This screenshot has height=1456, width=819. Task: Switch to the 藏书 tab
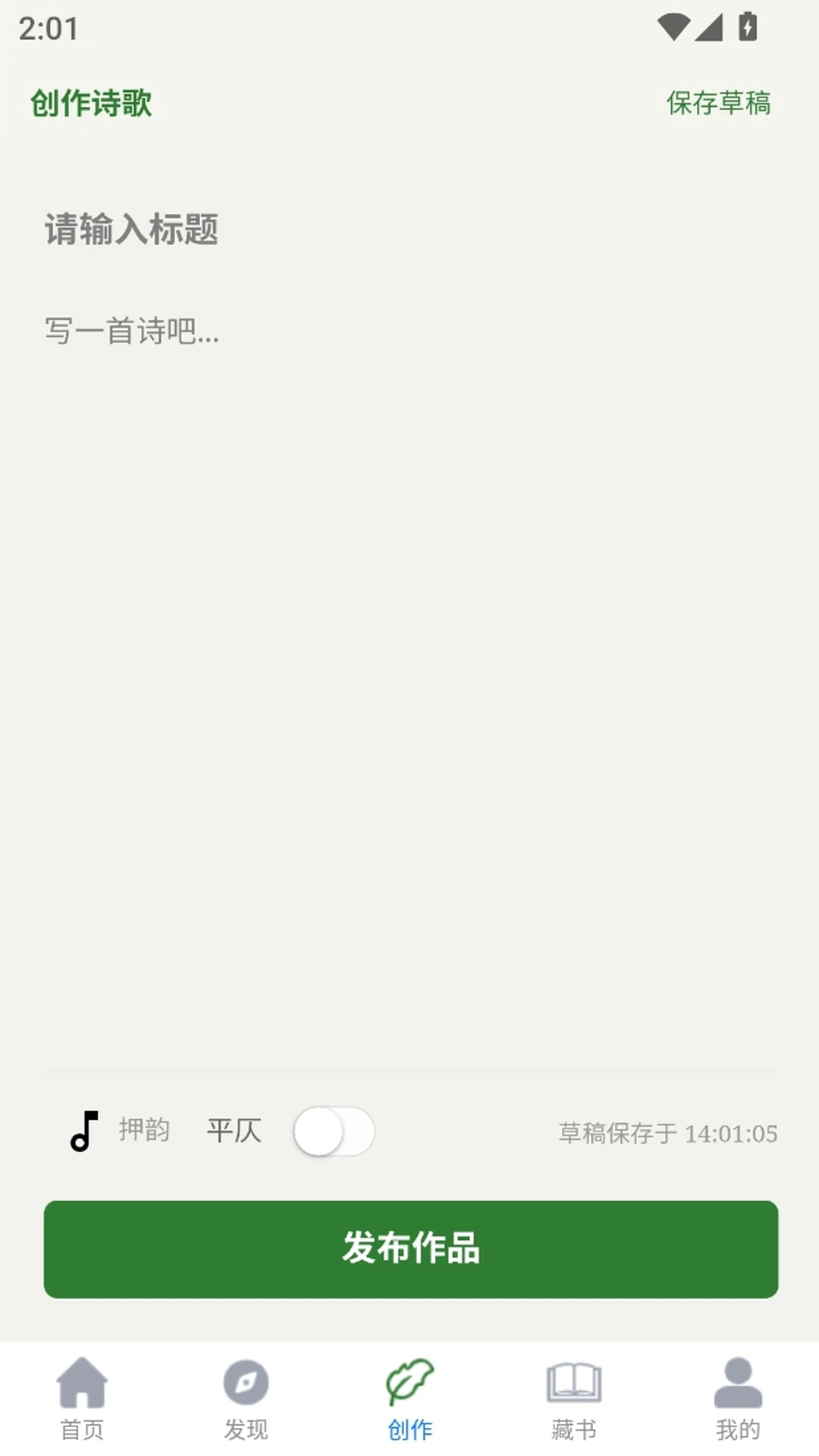click(x=573, y=1426)
